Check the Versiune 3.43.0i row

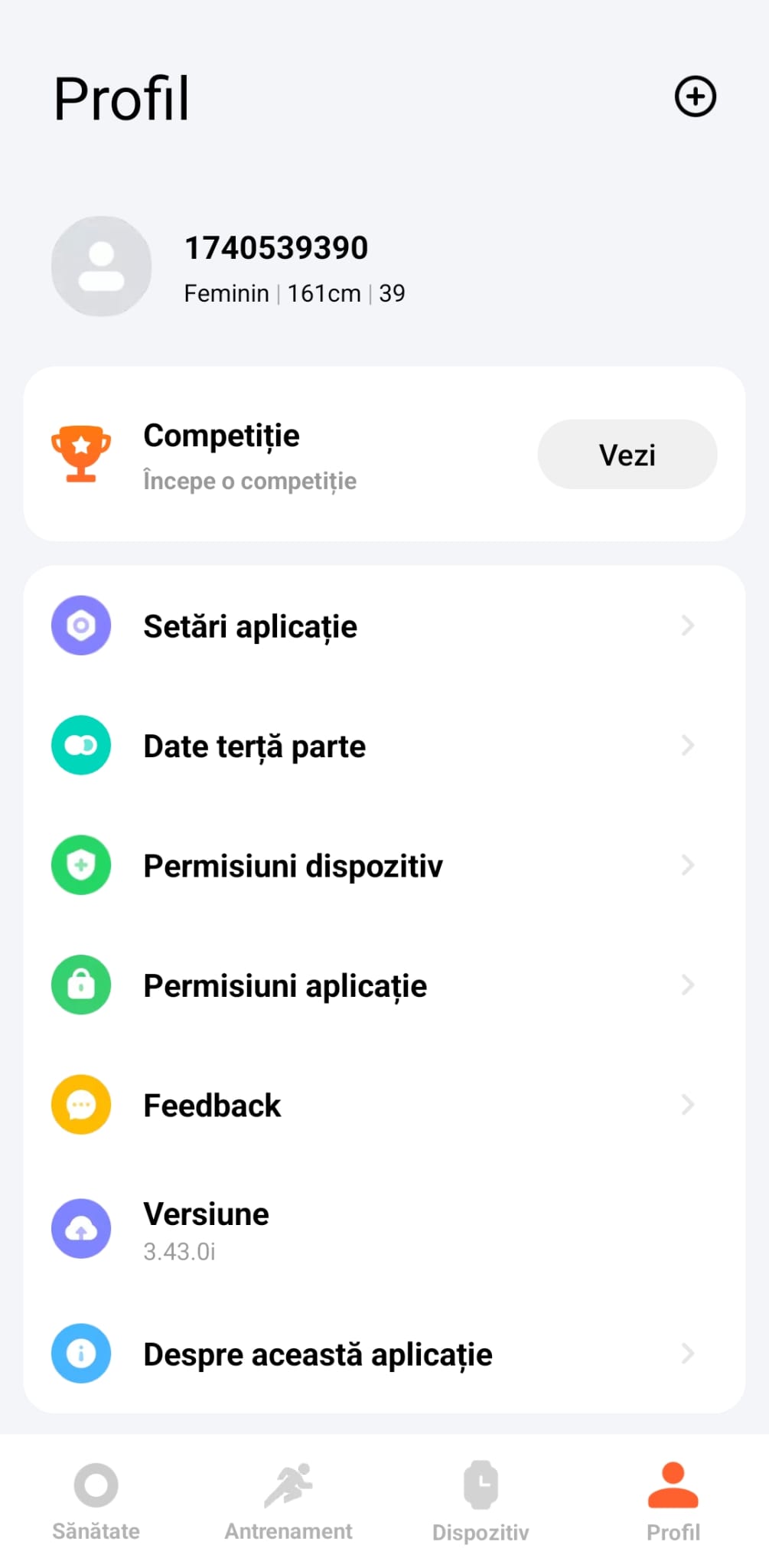point(384,1229)
